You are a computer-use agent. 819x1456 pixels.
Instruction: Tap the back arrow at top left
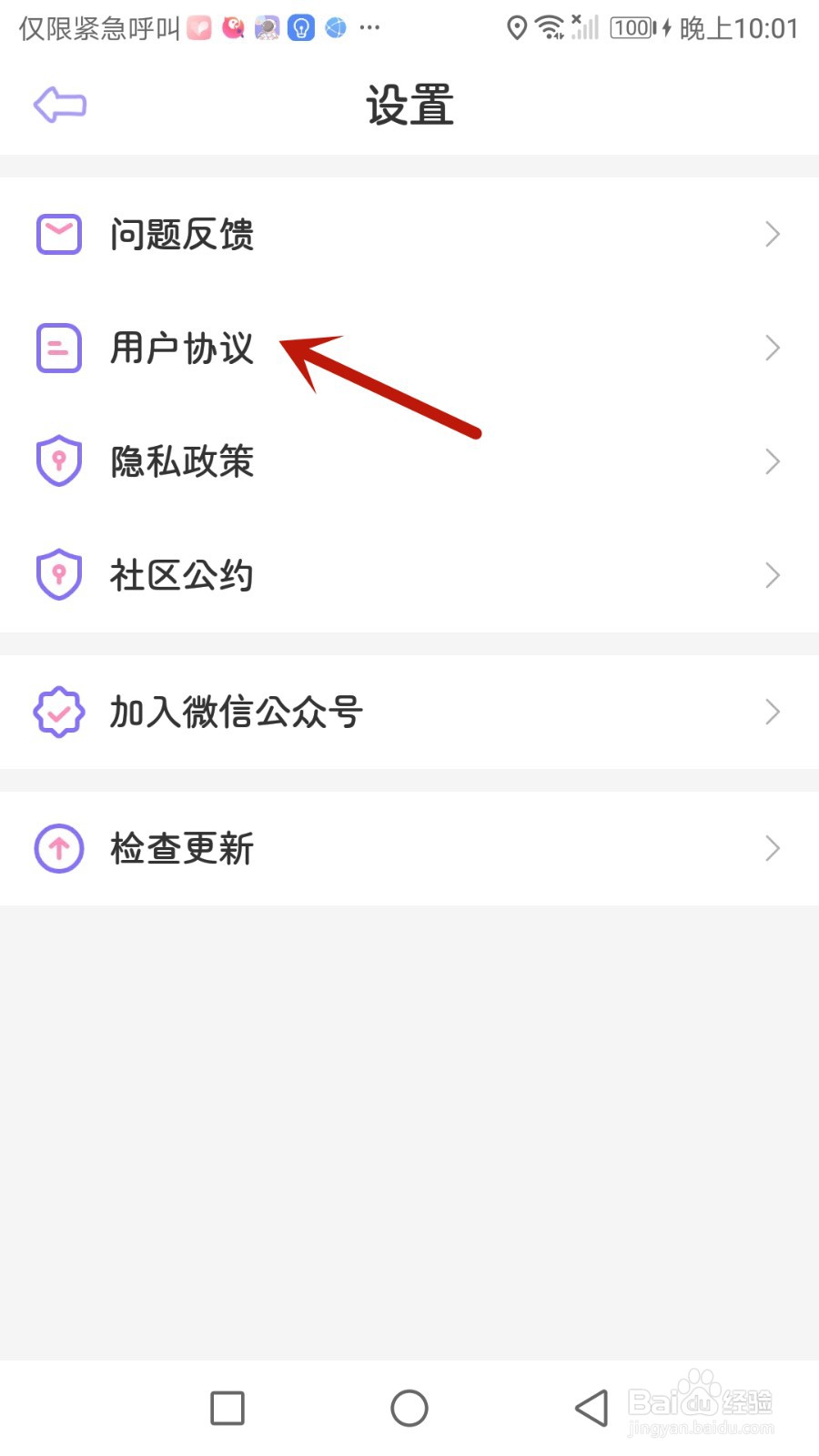[x=58, y=104]
